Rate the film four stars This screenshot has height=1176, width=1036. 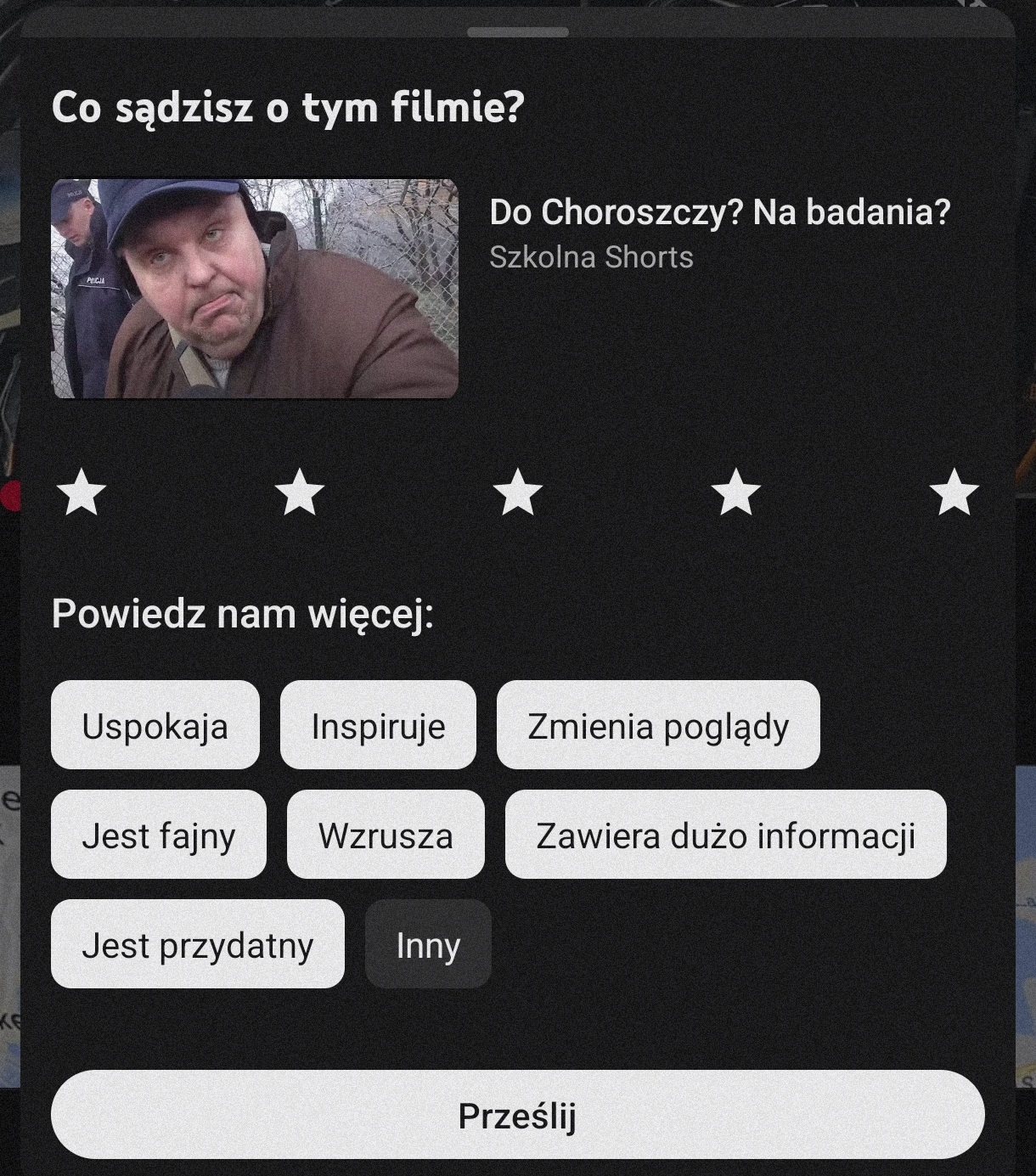(x=735, y=493)
